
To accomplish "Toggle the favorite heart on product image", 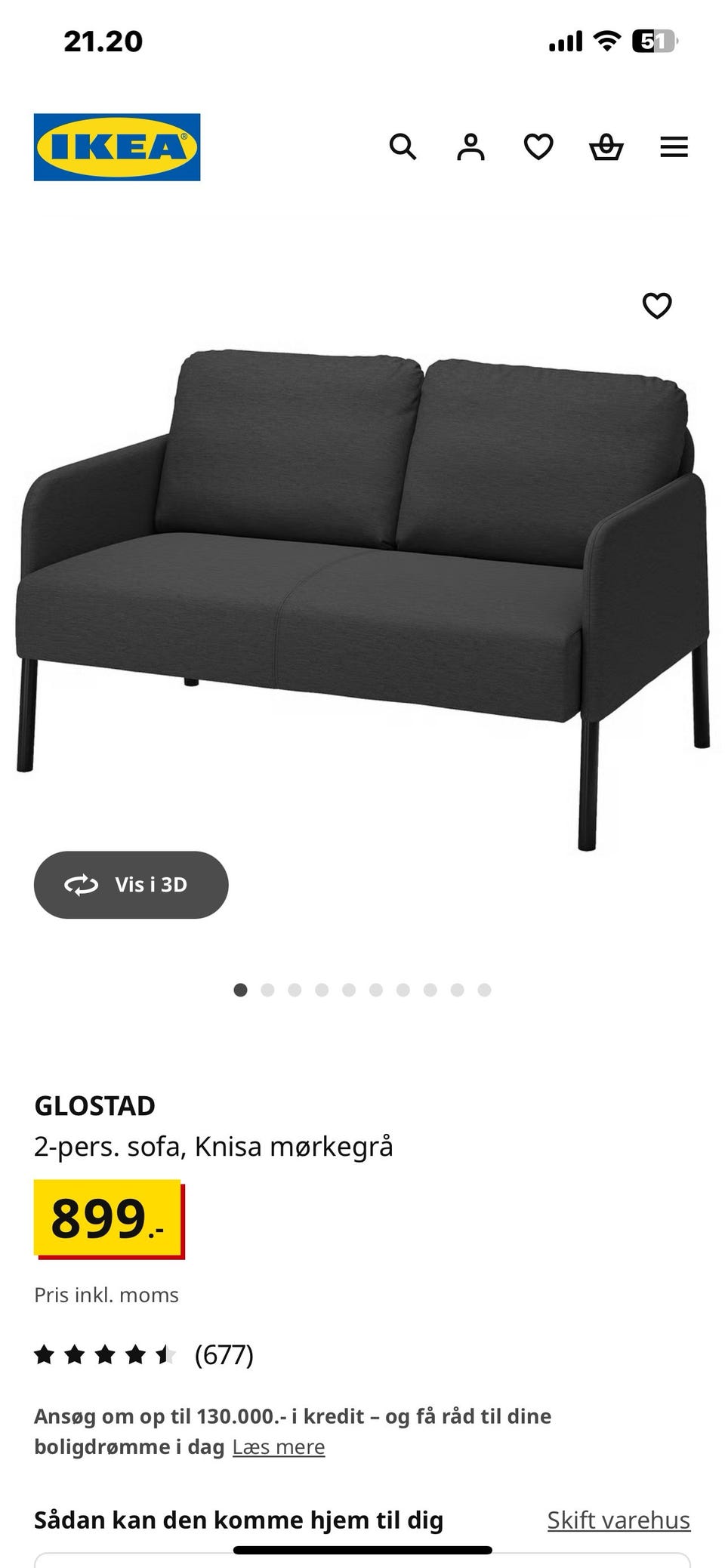I will point(659,306).
